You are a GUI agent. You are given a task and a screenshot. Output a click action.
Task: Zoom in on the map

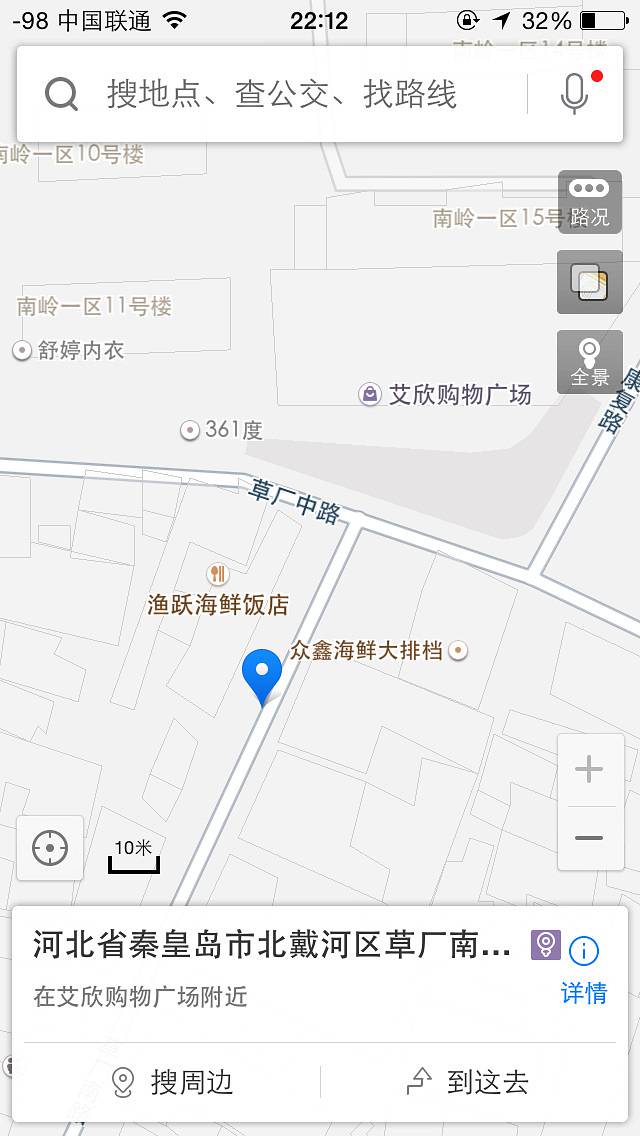pyautogui.click(x=589, y=769)
